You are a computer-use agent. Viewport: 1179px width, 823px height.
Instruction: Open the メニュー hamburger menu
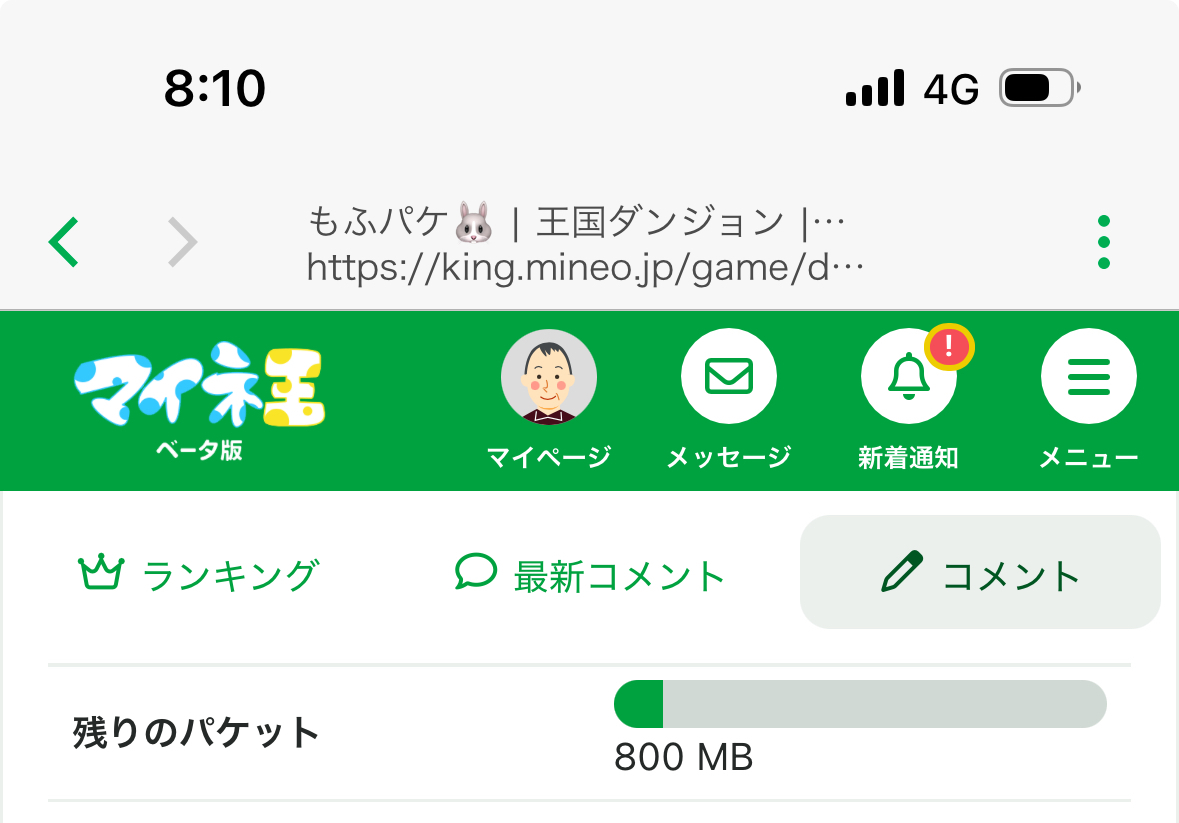tap(1088, 399)
